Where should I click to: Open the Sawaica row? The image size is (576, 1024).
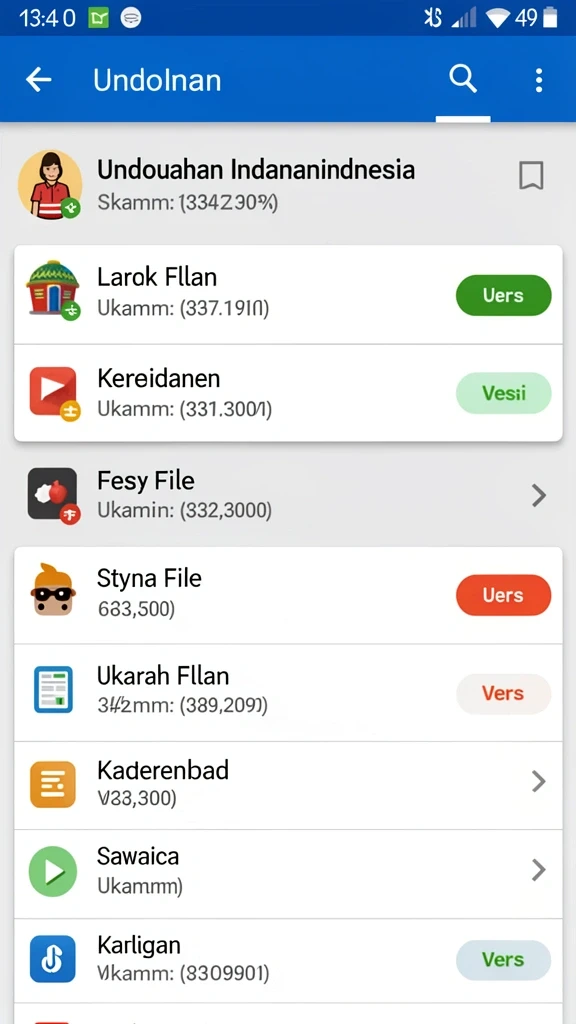(288, 871)
